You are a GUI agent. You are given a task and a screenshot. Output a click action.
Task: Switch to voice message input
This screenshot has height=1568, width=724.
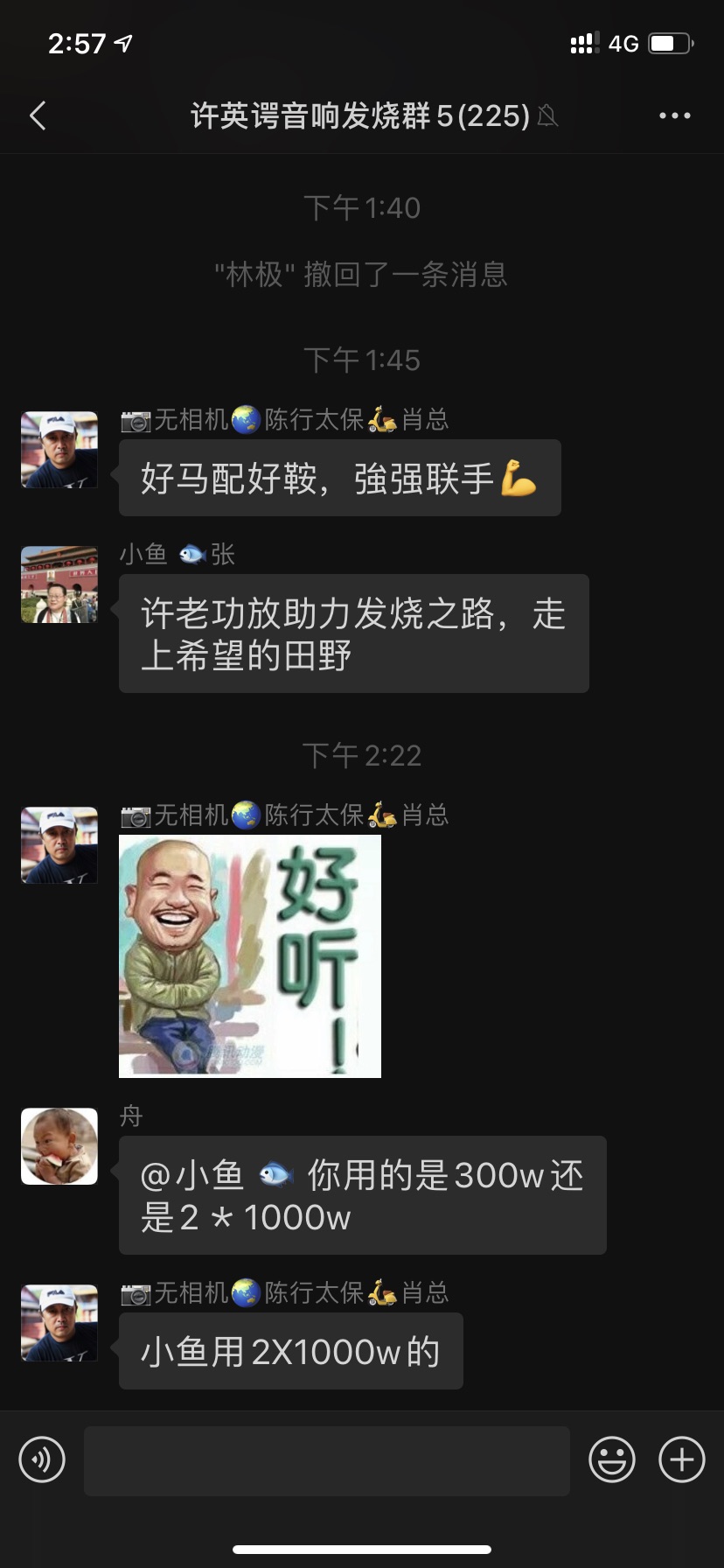(x=42, y=1459)
